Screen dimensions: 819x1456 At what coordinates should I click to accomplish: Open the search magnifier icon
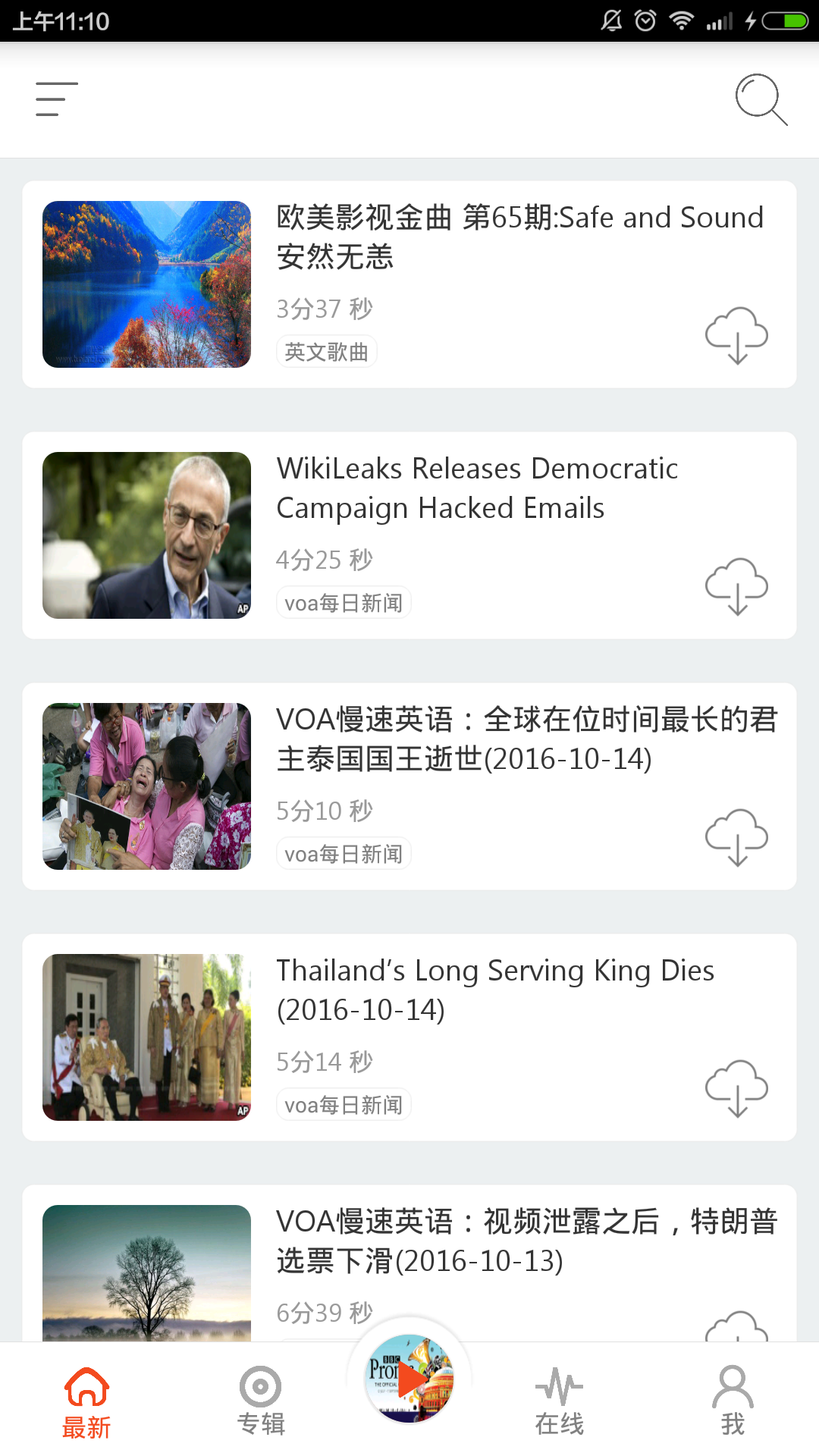[x=761, y=99]
